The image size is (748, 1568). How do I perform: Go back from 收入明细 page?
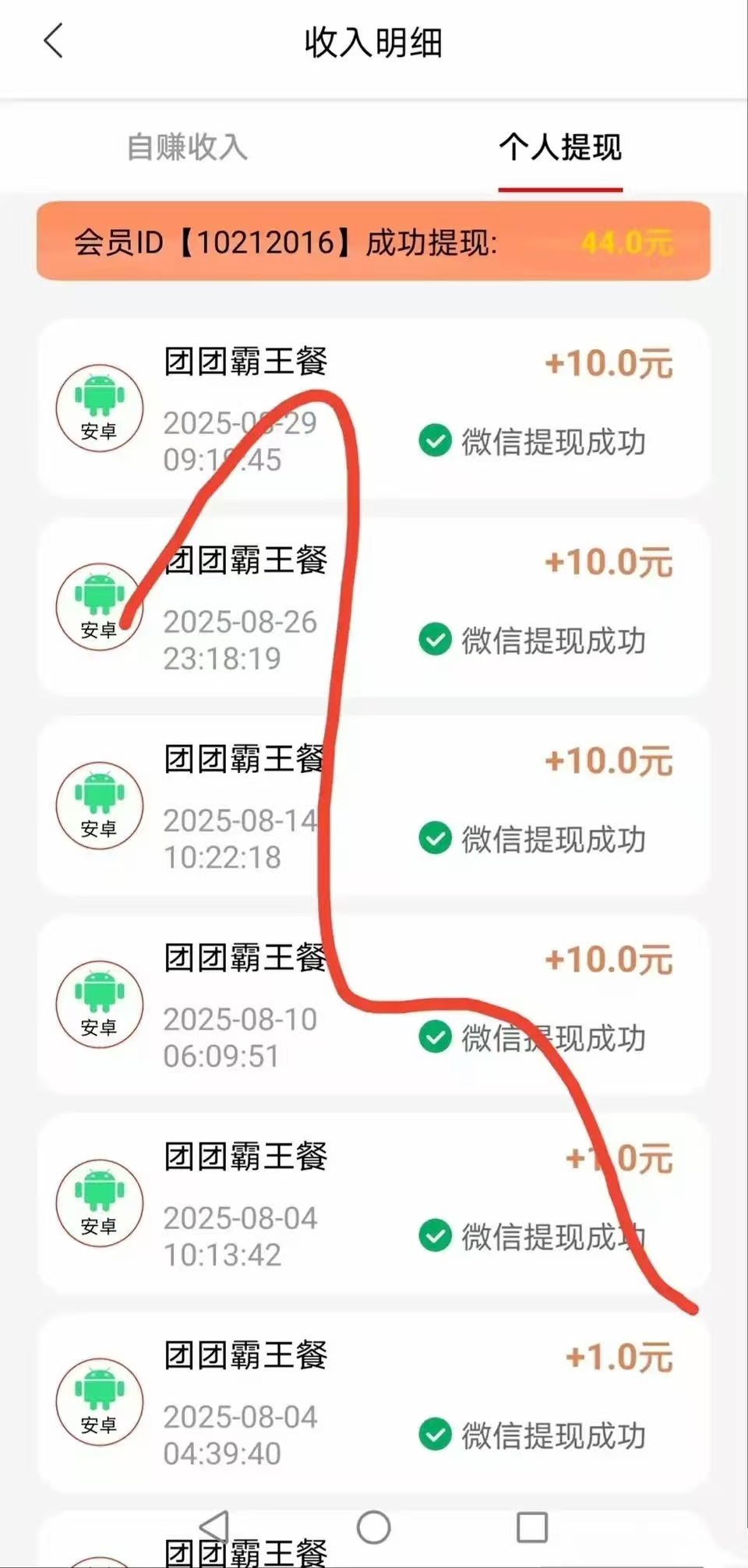point(53,41)
